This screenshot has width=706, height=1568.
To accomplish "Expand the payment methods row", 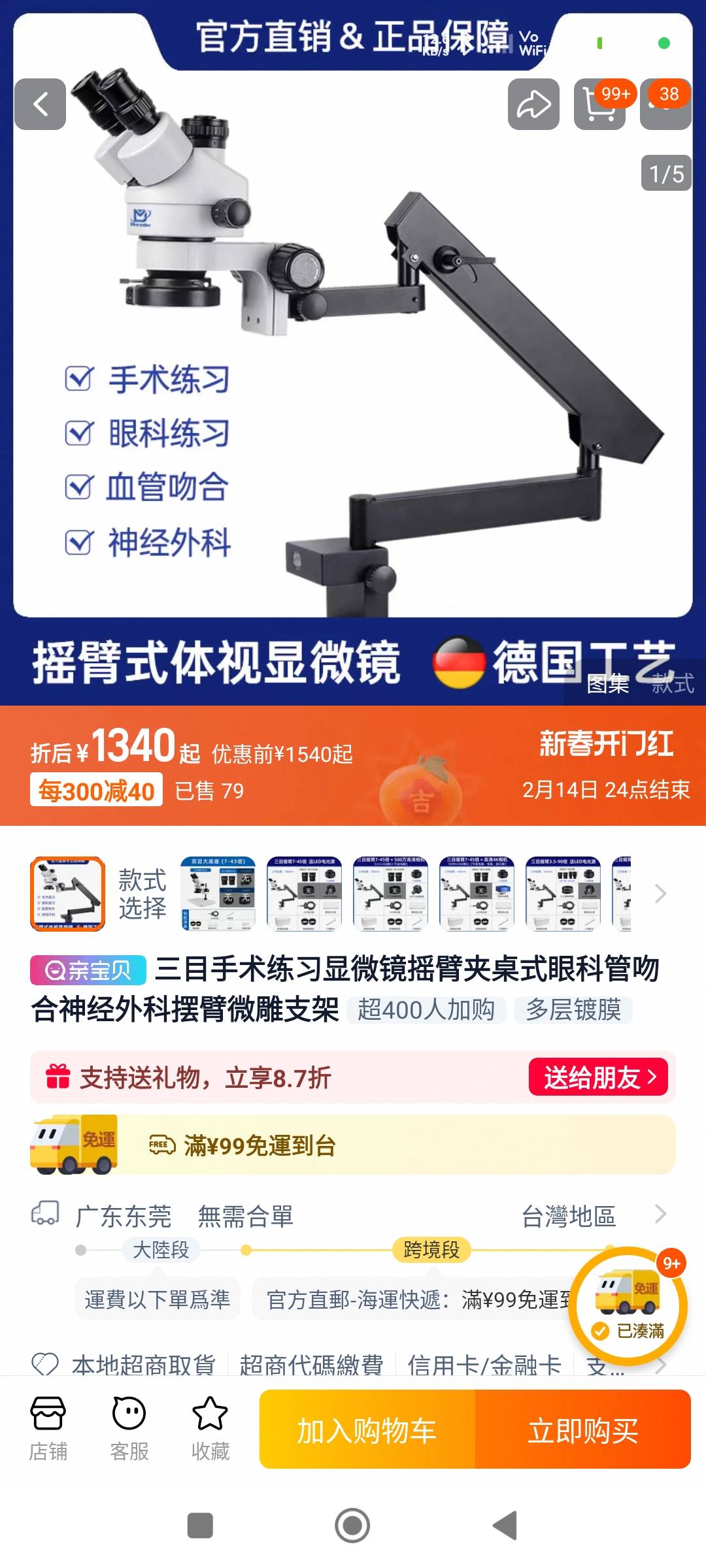I will pyautogui.click(x=662, y=1365).
